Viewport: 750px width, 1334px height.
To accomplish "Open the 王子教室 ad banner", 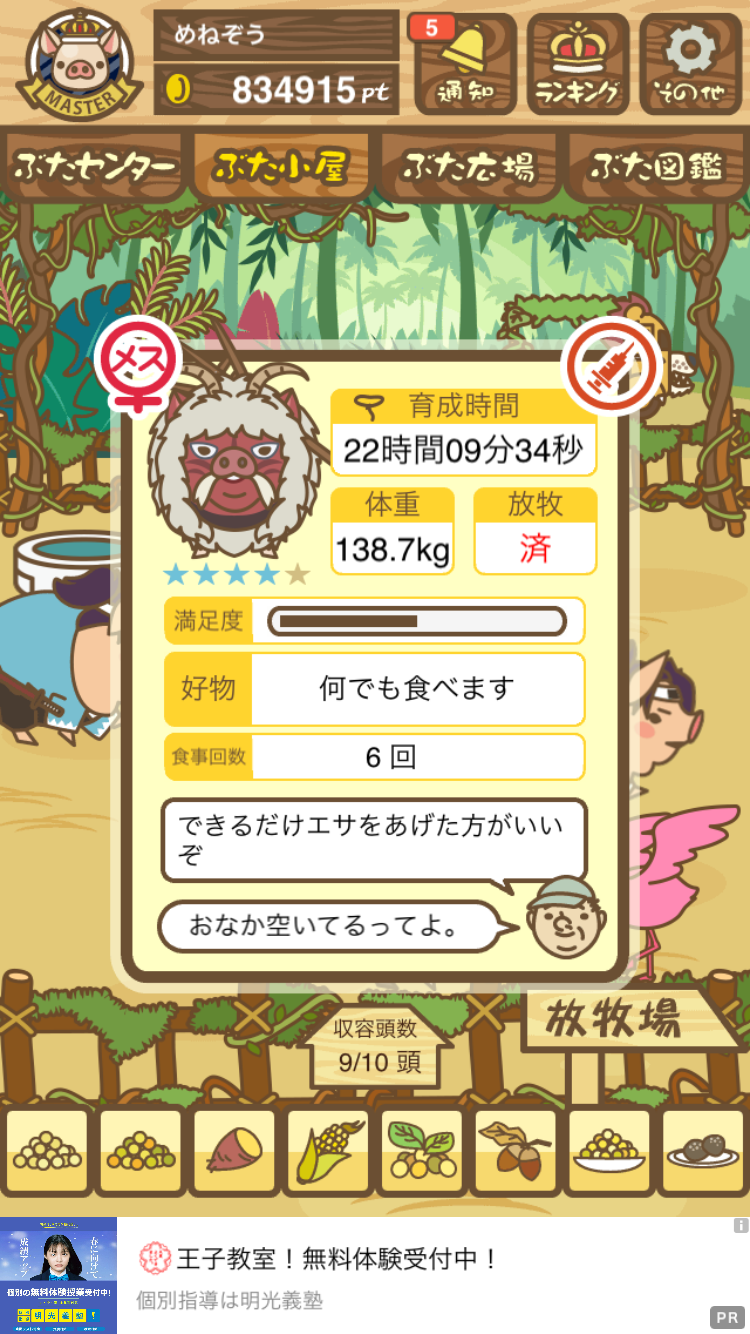I will [375, 1274].
